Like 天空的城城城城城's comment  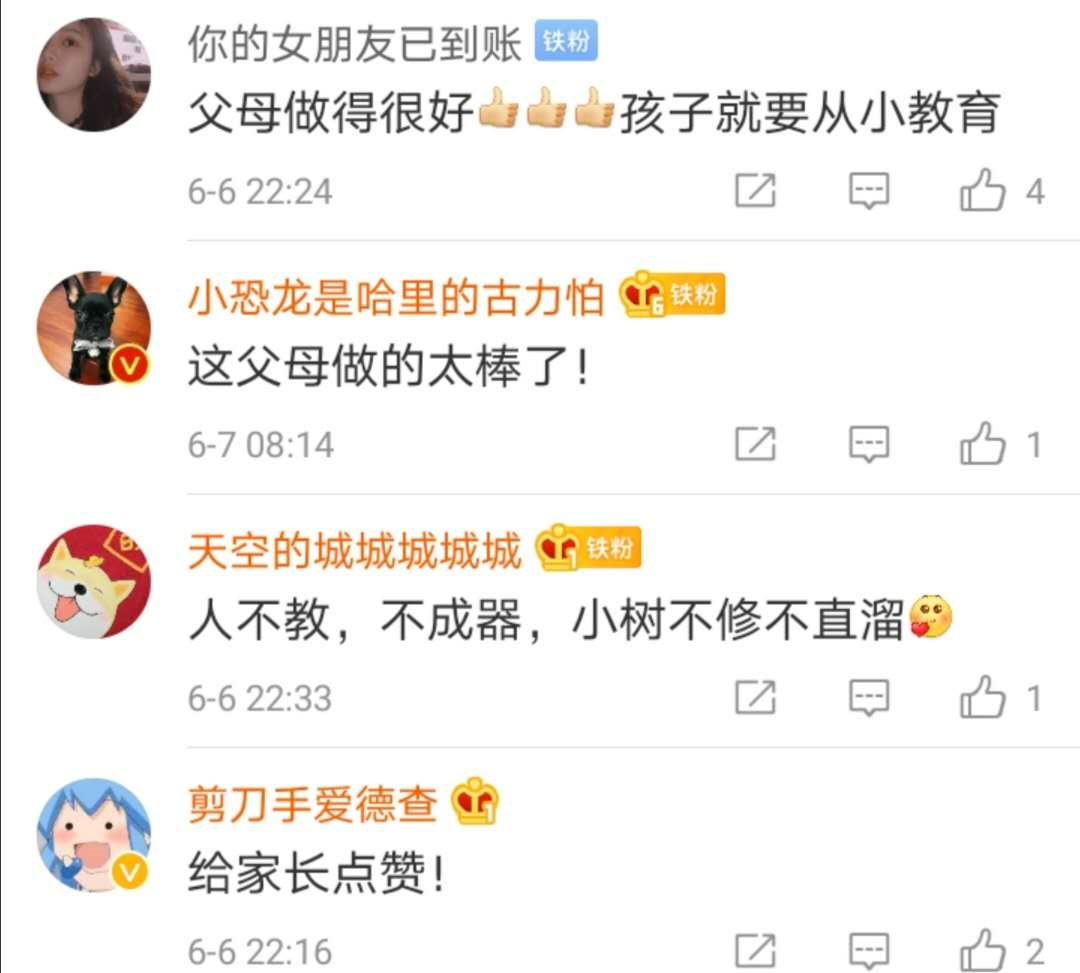point(982,697)
